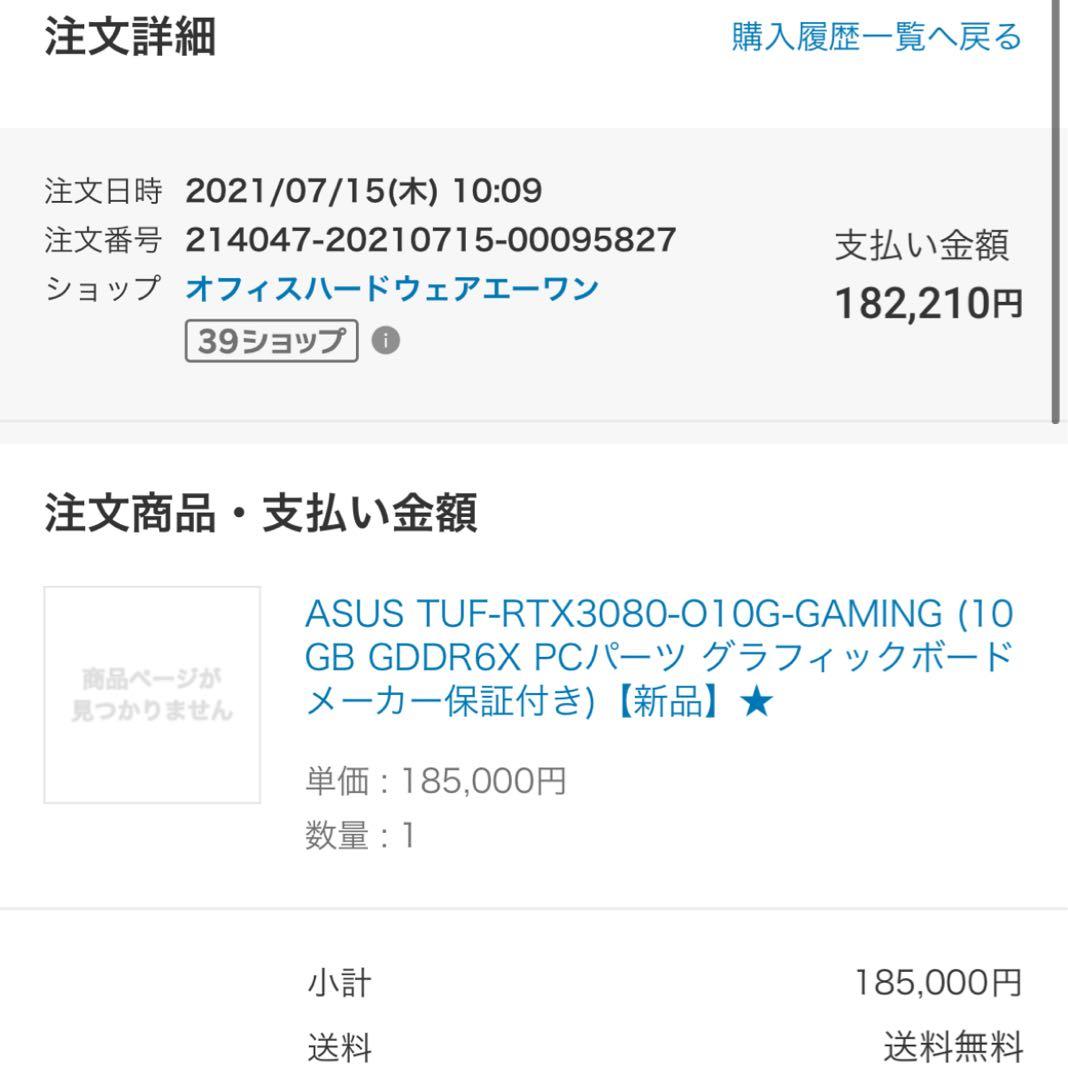Open the ASUS TUF-RTX3080 product link
Screen dimensions: 1068x1080
(658, 658)
